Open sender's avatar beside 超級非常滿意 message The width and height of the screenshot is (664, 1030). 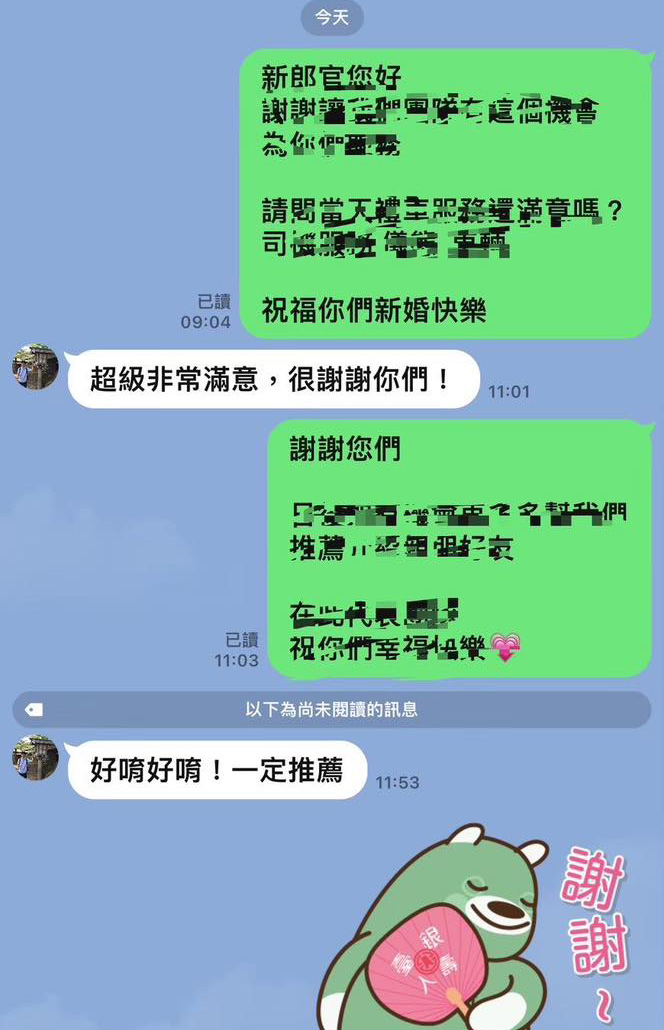[x=35, y=367]
